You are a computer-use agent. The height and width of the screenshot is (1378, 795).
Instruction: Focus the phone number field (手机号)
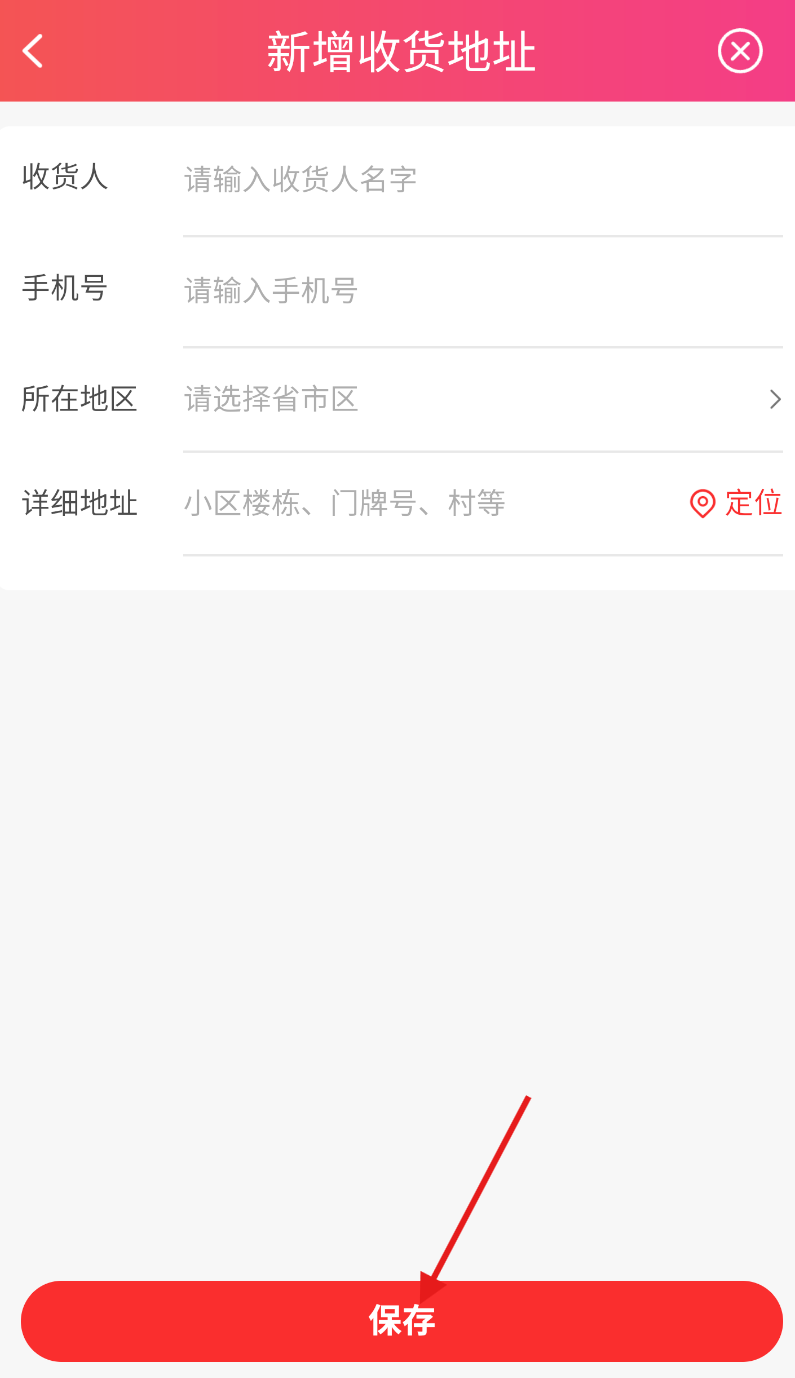point(482,291)
